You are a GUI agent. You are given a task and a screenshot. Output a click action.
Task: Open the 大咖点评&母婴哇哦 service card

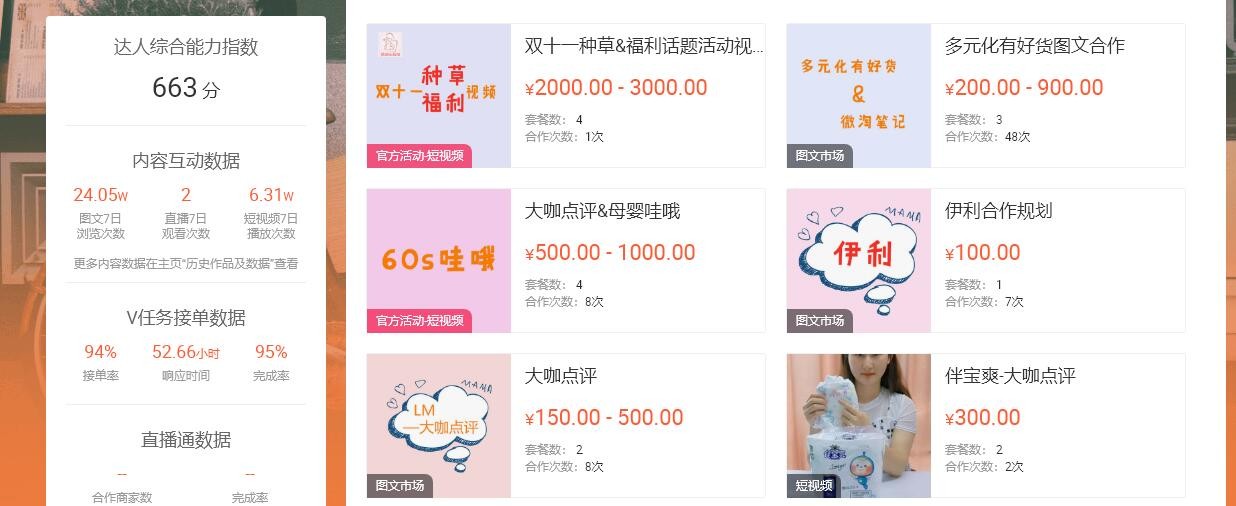[x=602, y=211]
